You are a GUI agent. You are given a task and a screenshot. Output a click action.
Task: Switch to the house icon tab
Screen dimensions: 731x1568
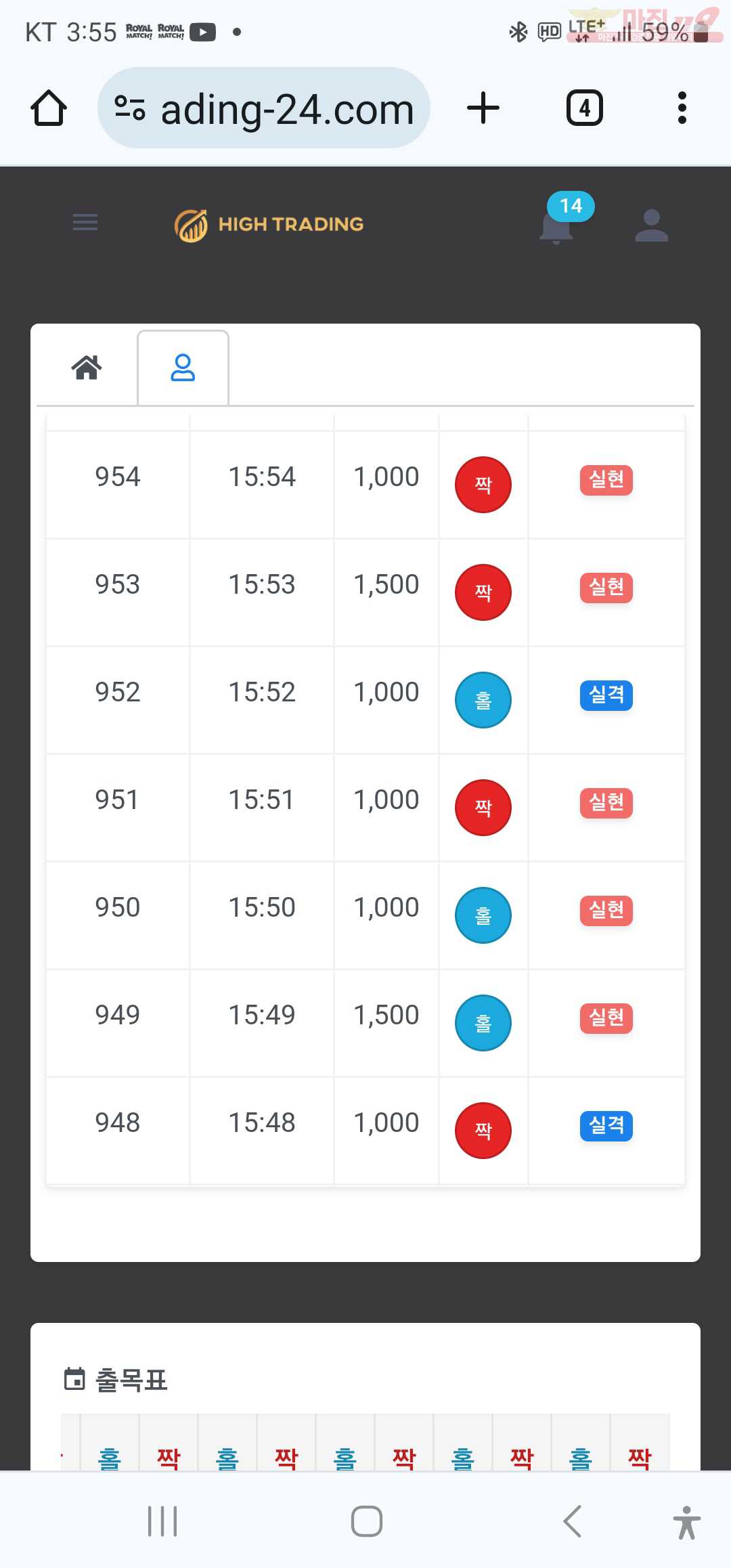pyautogui.click(x=87, y=368)
